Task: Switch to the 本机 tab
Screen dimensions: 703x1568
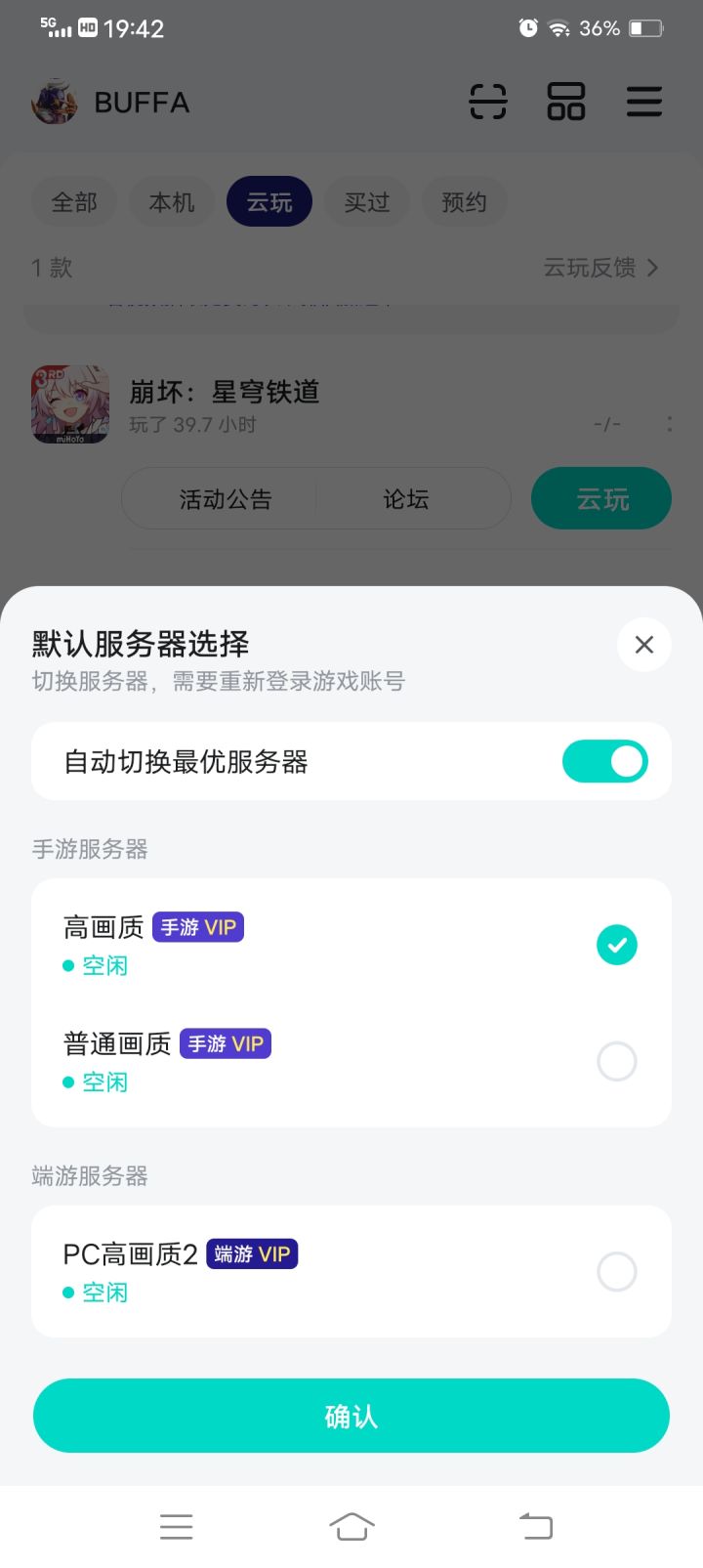Action: click(x=171, y=201)
